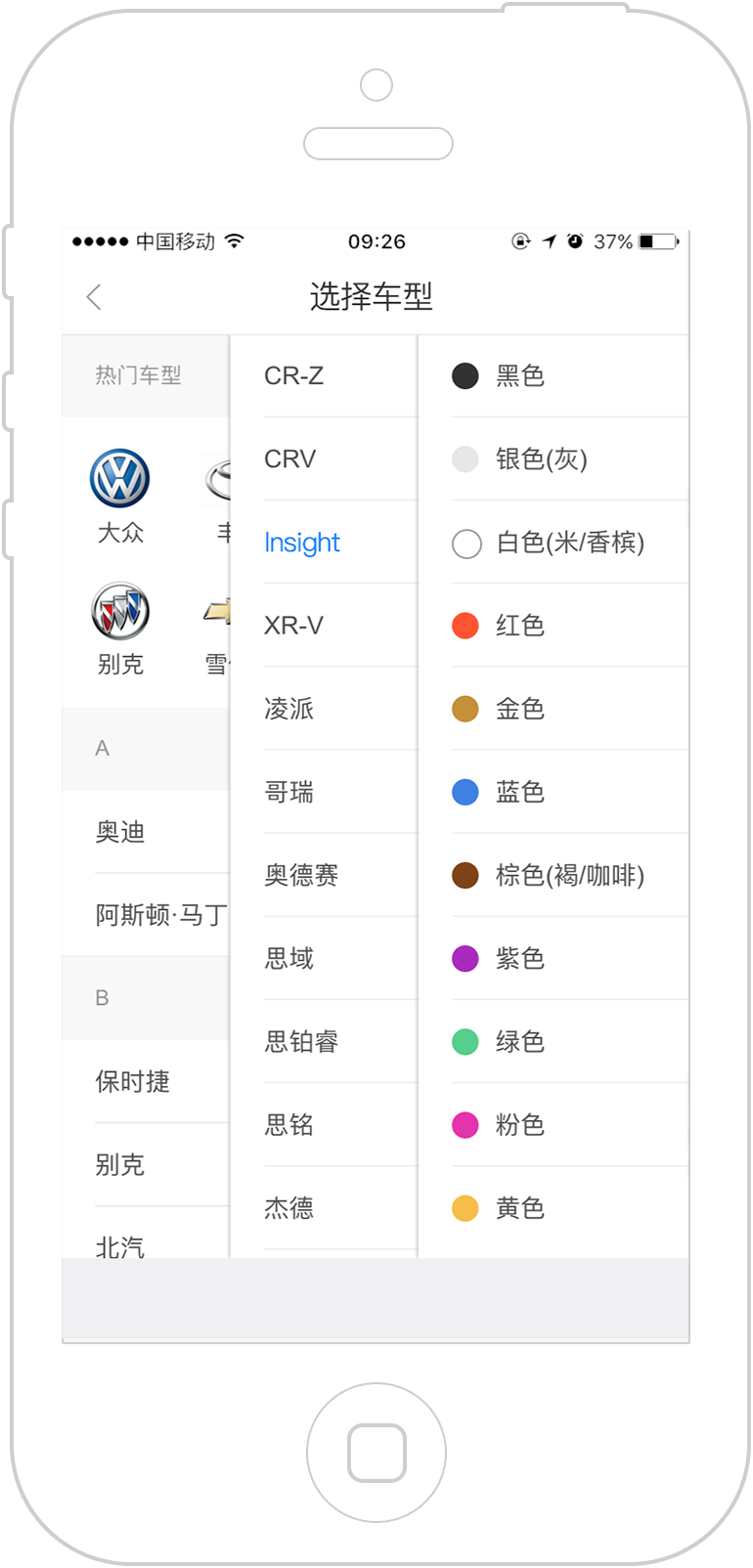Select the 思域 model
This screenshot has width=753, height=1568.
[x=324, y=958]
